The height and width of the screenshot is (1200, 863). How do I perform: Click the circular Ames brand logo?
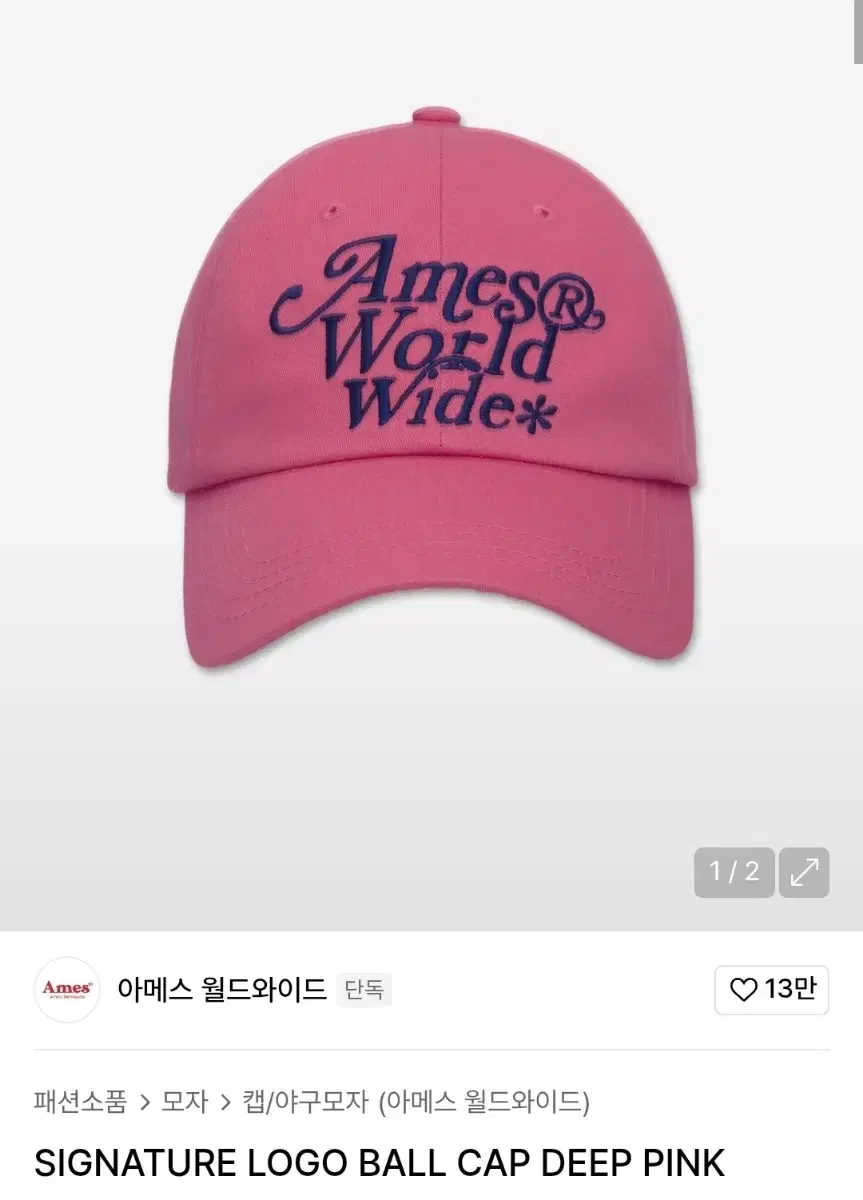click(x=67, y=990)
